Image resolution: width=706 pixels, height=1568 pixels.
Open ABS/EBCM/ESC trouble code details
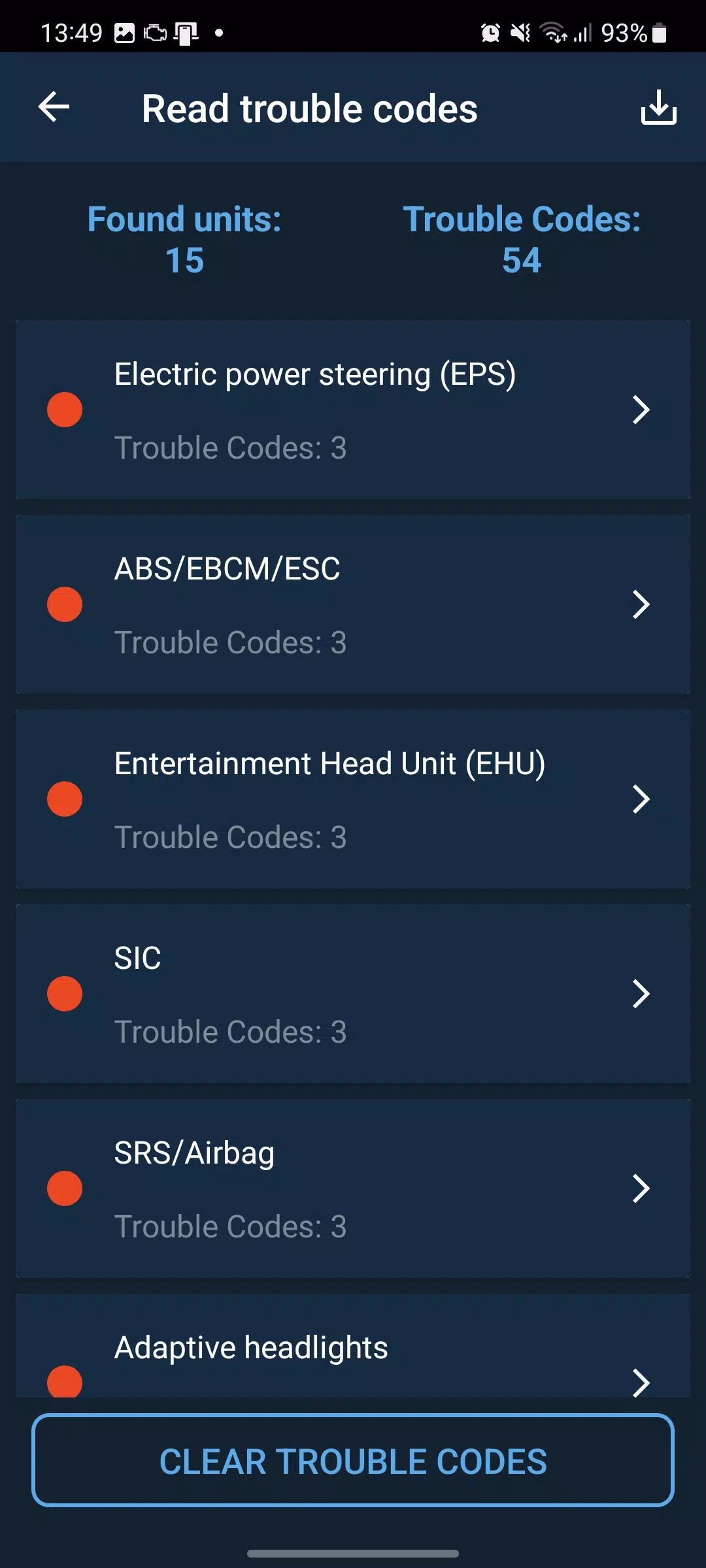(641, 604)
